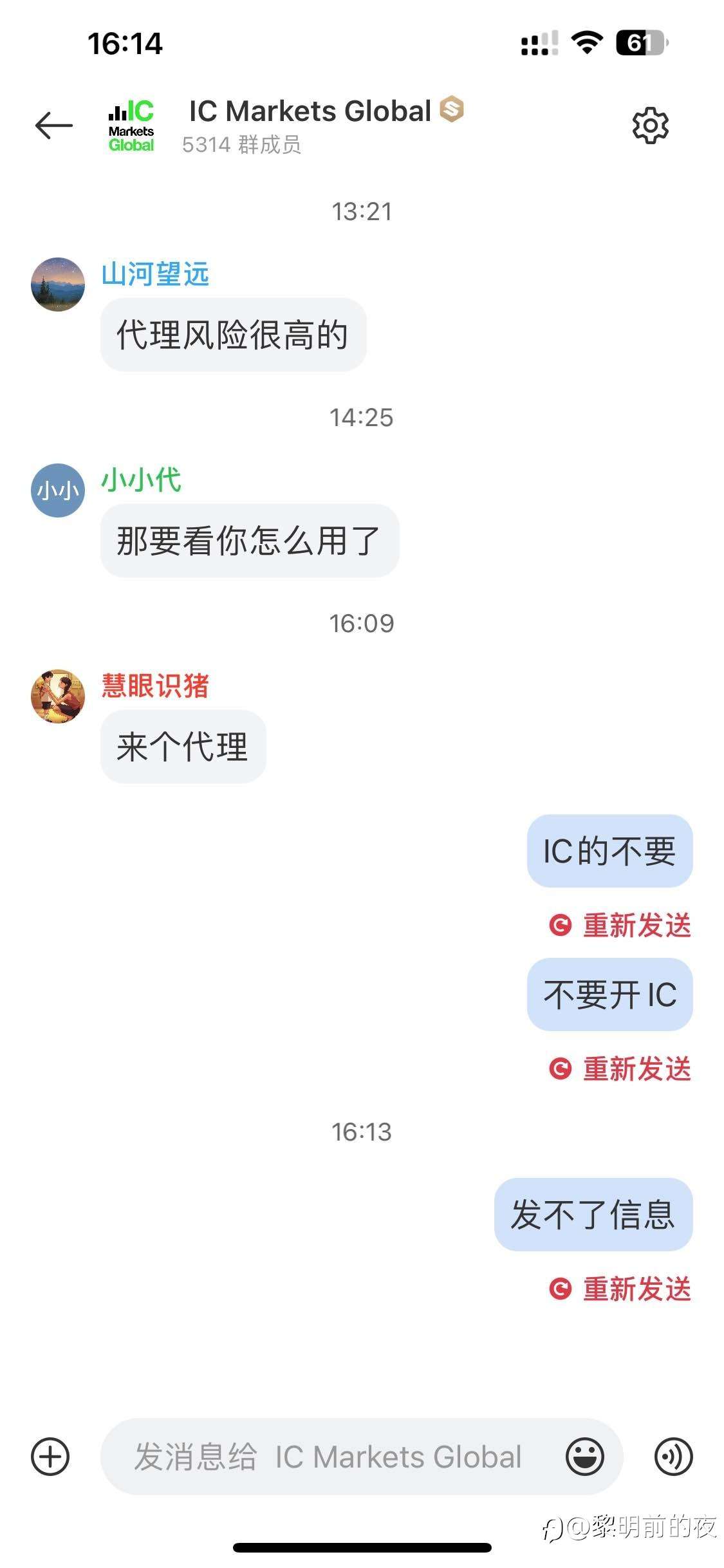Image resolution: width=724 pixels, height=1568 pixels.
Task: Select the 来个代理 message bubble
Action: coord(183,745)
